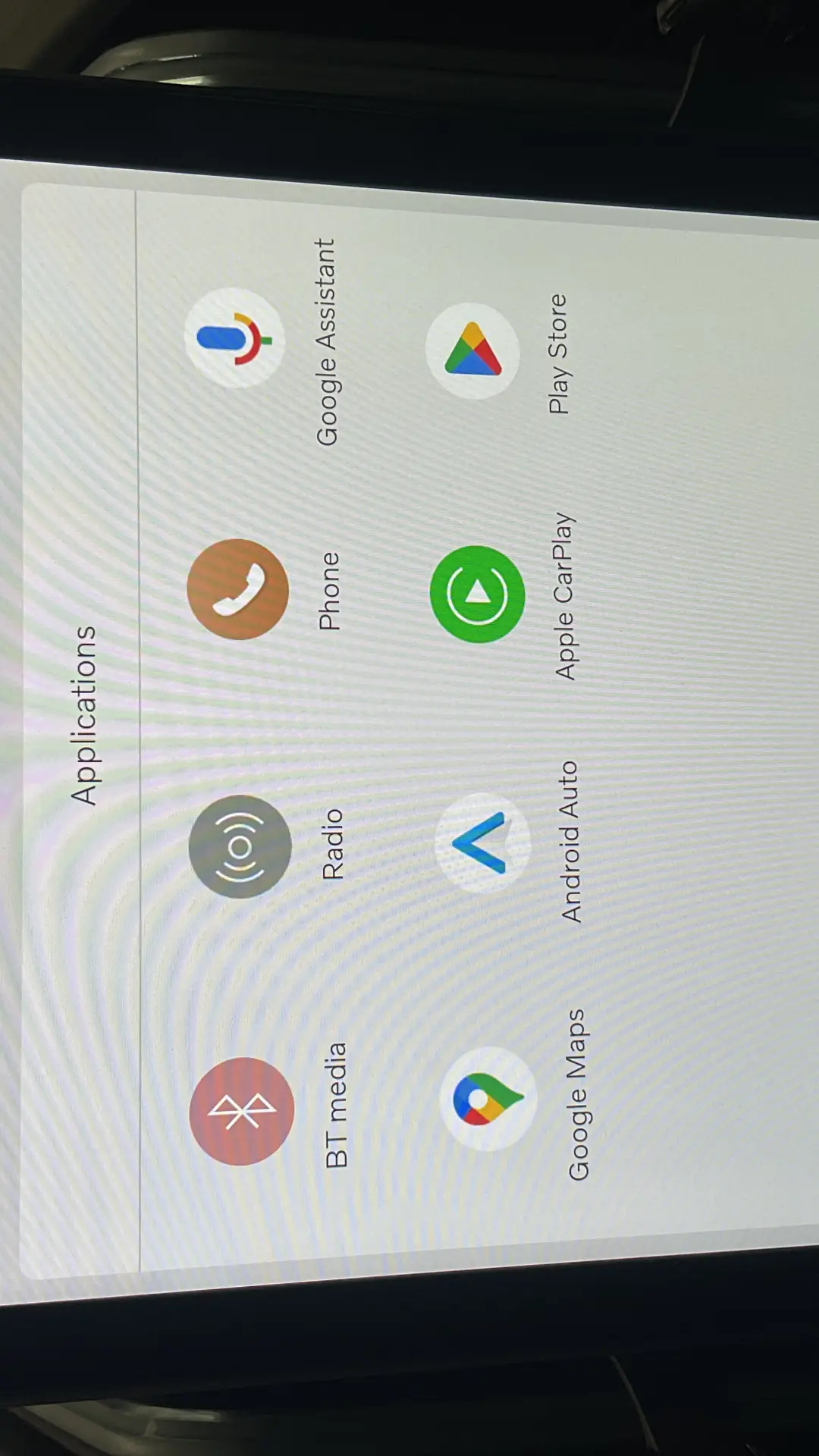Open Google Maps
819x1456 pixels.
(x=488, y=1099)
